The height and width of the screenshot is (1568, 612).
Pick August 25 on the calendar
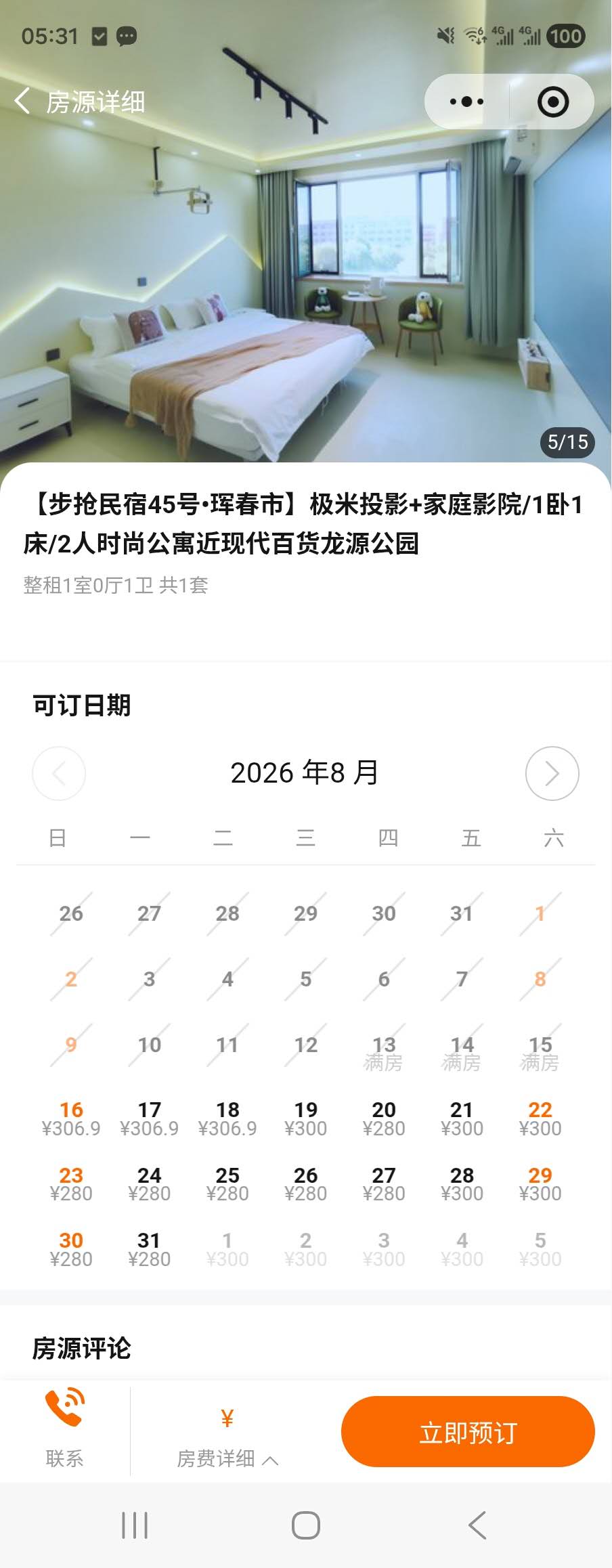[227, 1184]
